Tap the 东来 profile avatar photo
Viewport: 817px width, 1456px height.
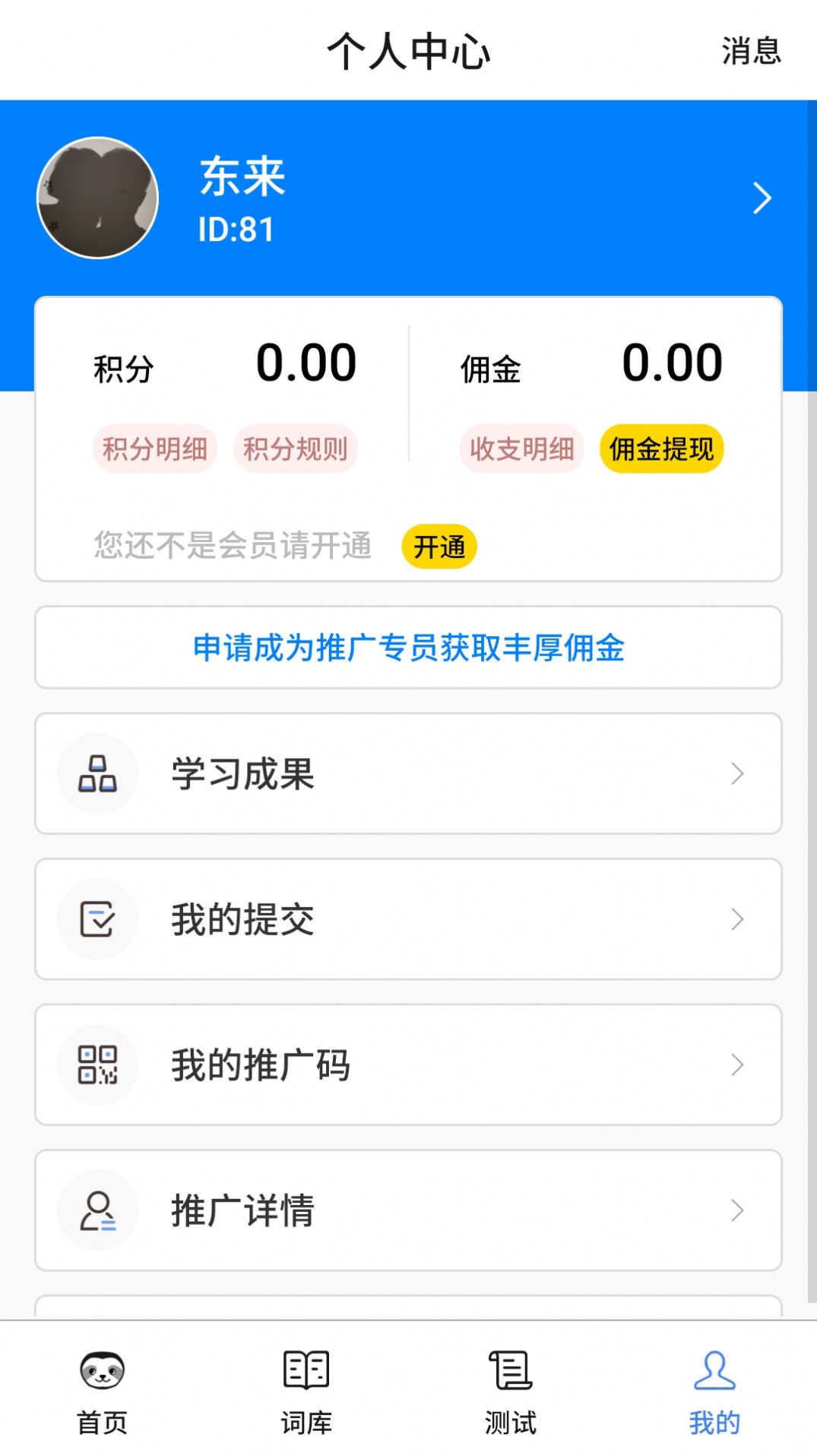click(x=97, y=196)
